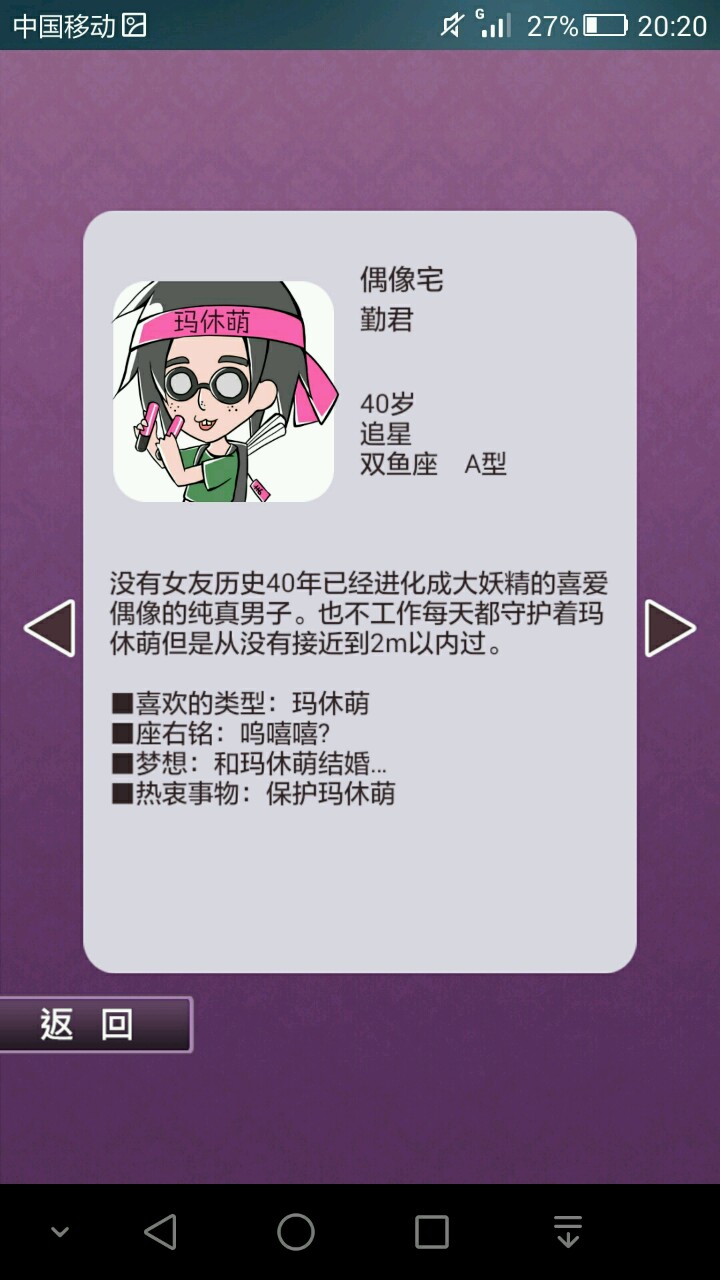Go to the home screen
This screenshot has width=720, height=1280.
pyautogui.click(x=296, y=1232)
